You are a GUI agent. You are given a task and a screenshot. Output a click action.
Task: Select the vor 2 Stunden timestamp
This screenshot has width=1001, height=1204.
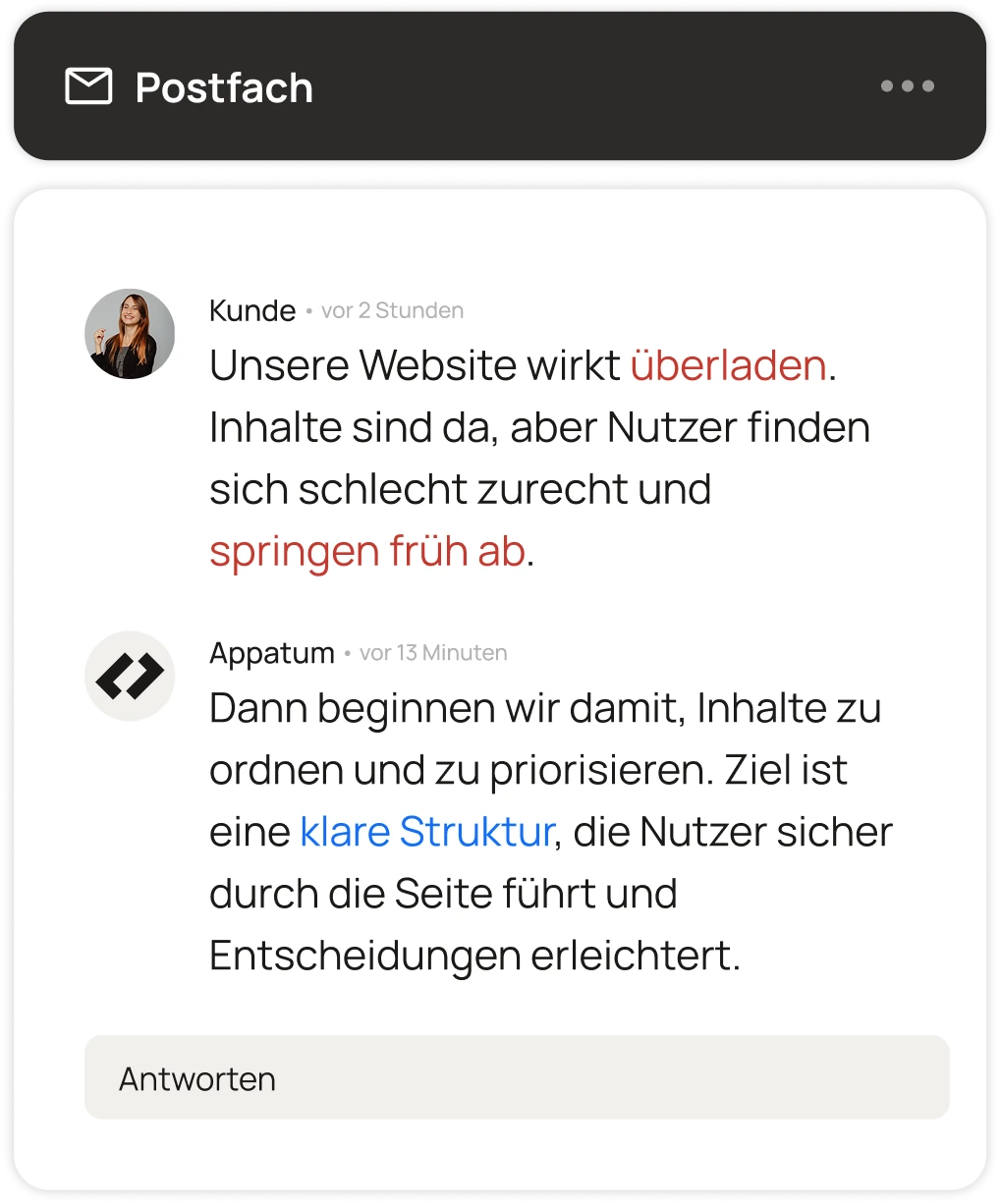(392, 309)
